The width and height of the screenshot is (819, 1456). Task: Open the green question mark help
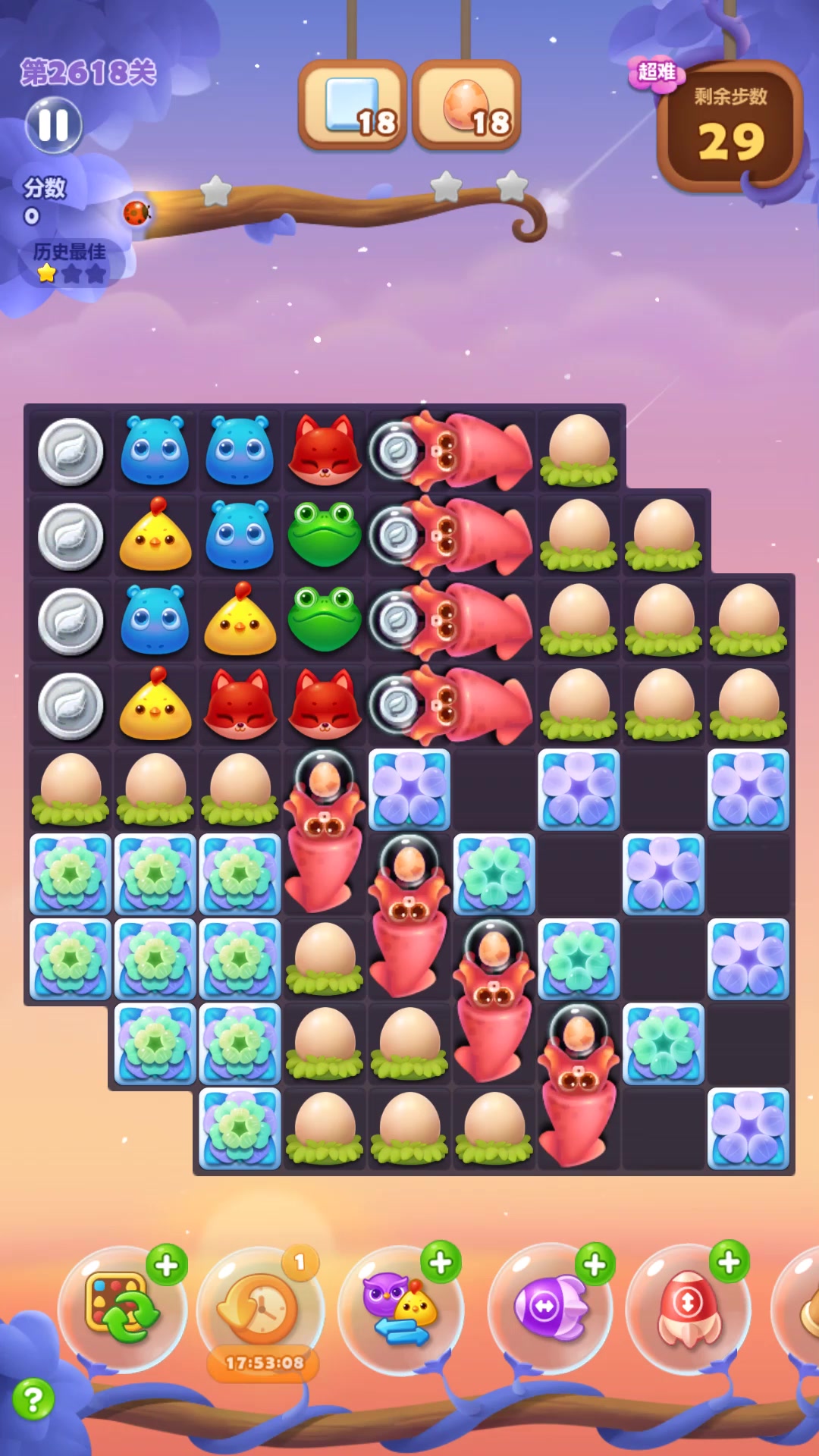(33, 1399)
